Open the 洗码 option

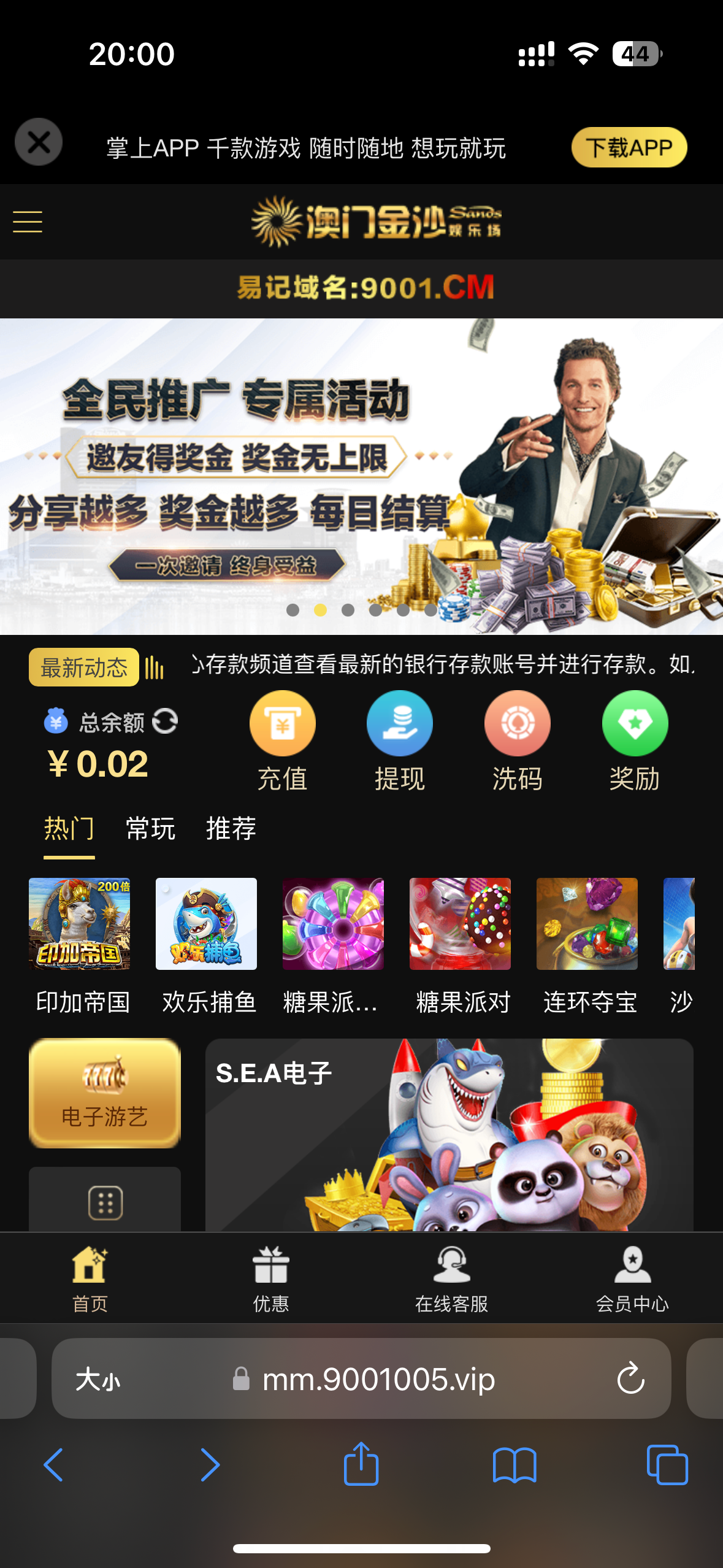(517, 724)
